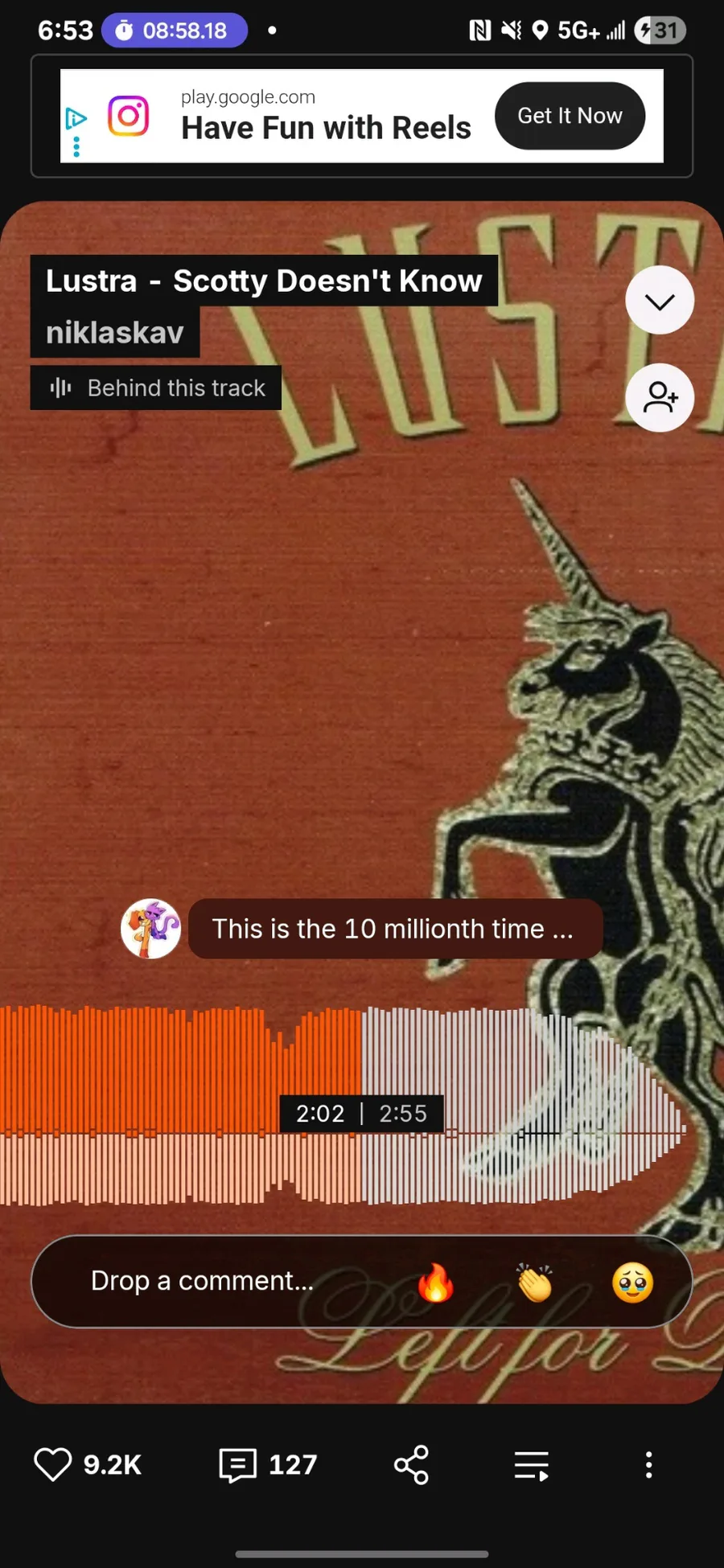Open the AdChoices icon on the ad
The width and height of the screenshot is (724, 1568).
click(x=76, y=119)
